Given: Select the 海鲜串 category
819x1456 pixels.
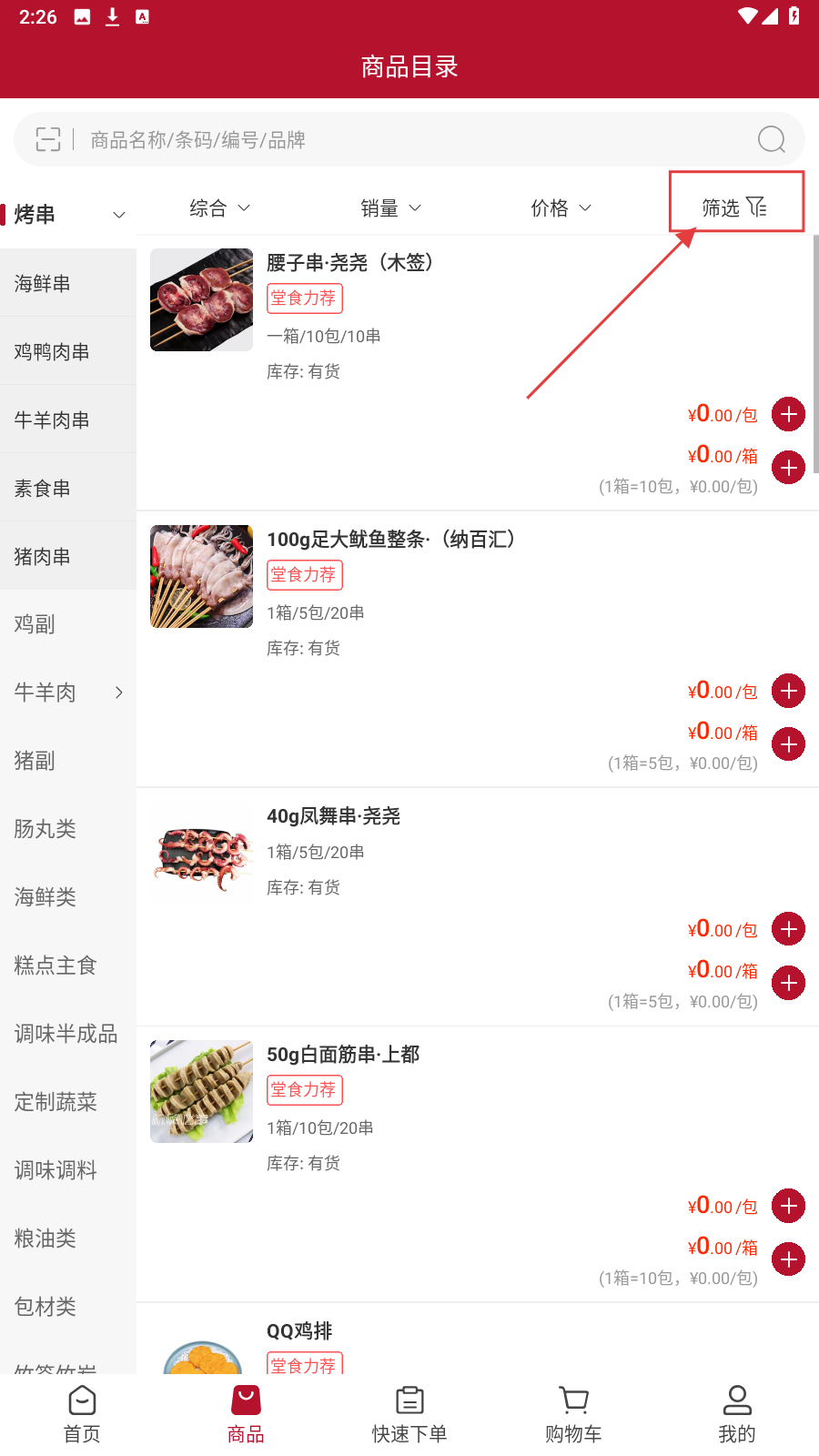Looking at the screenshot, I should 68,283.
